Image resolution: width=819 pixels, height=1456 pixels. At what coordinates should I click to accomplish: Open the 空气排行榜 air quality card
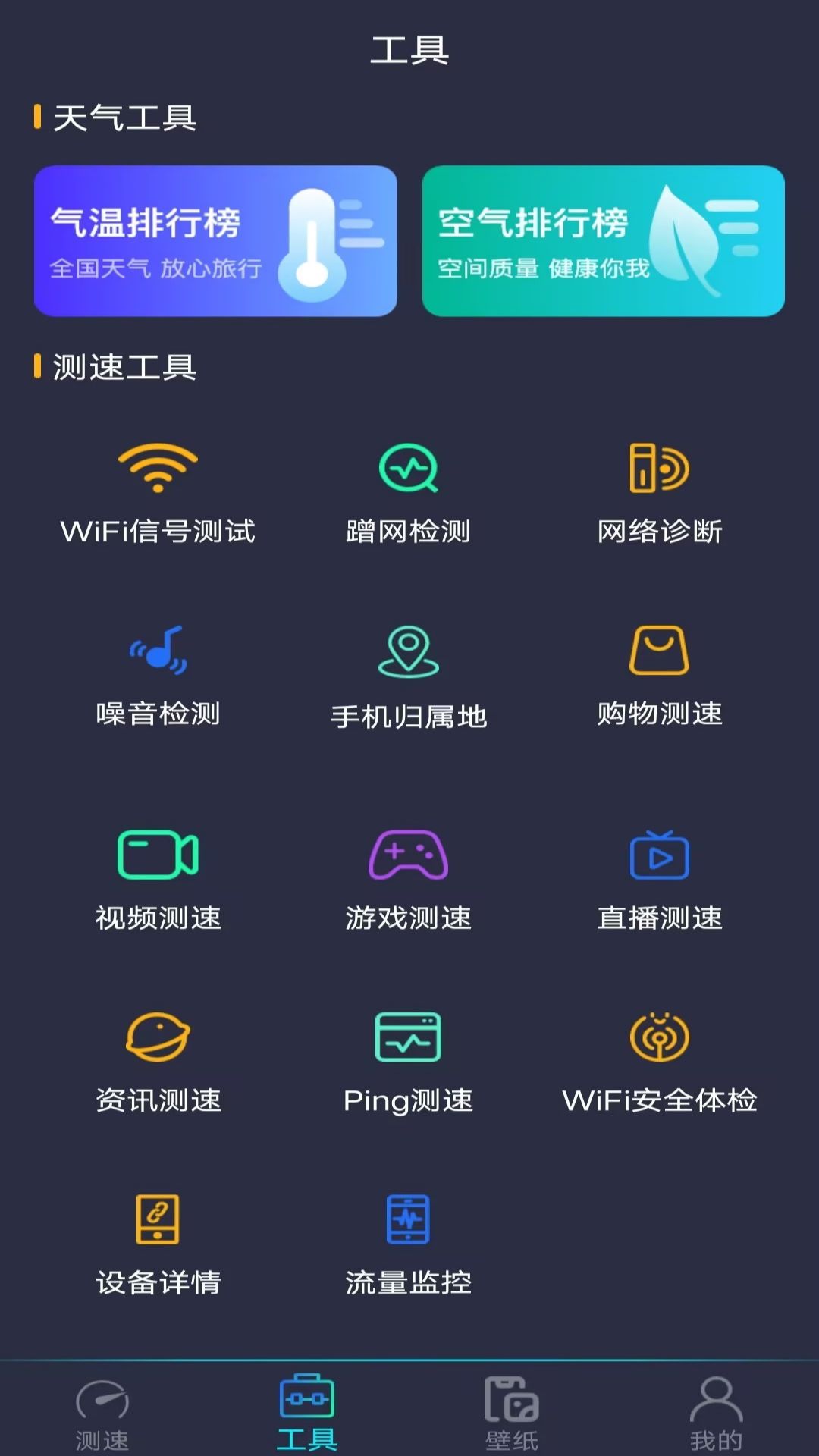(x=603, y=241)
